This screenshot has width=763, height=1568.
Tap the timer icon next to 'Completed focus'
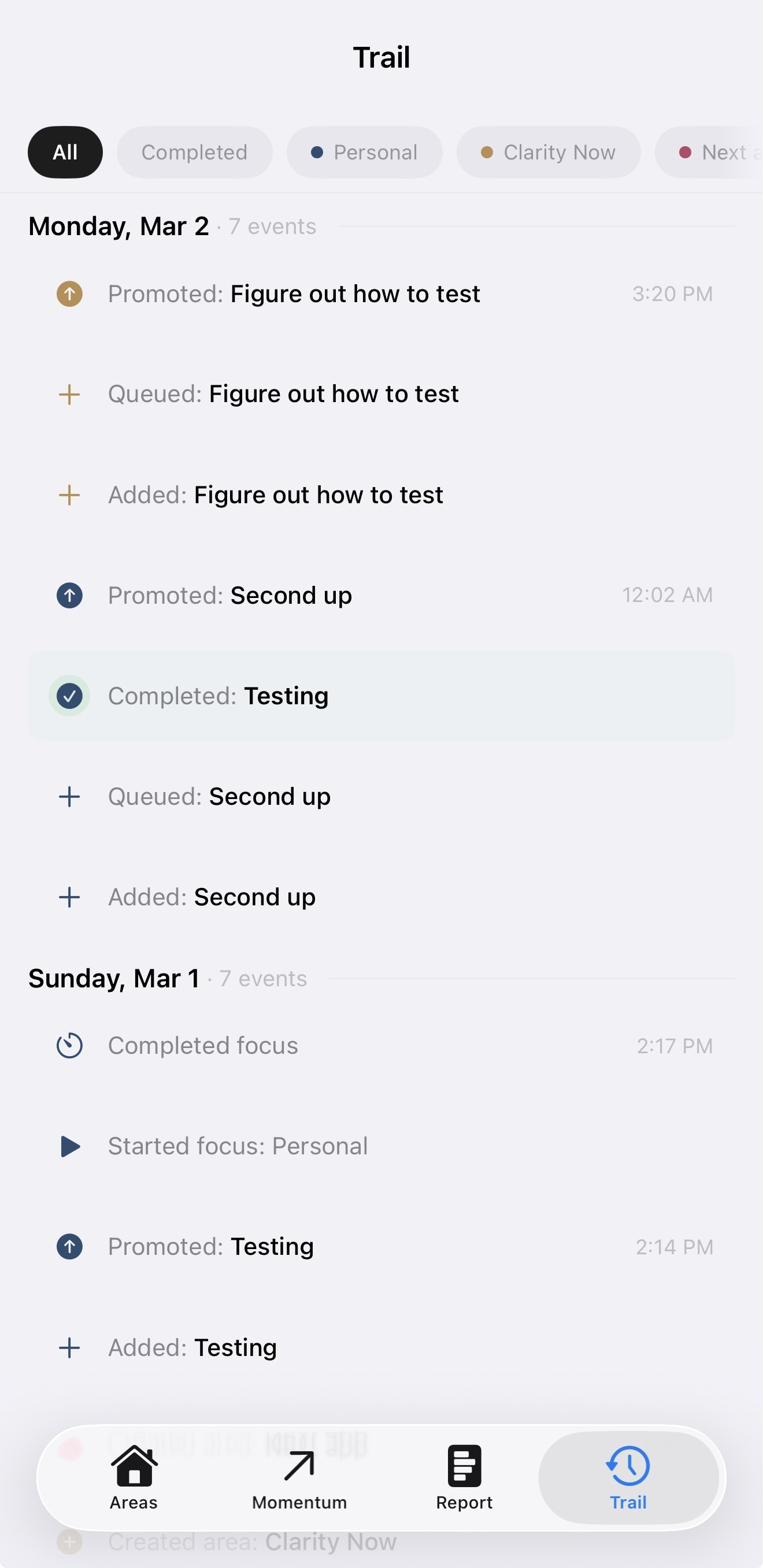69,1044
